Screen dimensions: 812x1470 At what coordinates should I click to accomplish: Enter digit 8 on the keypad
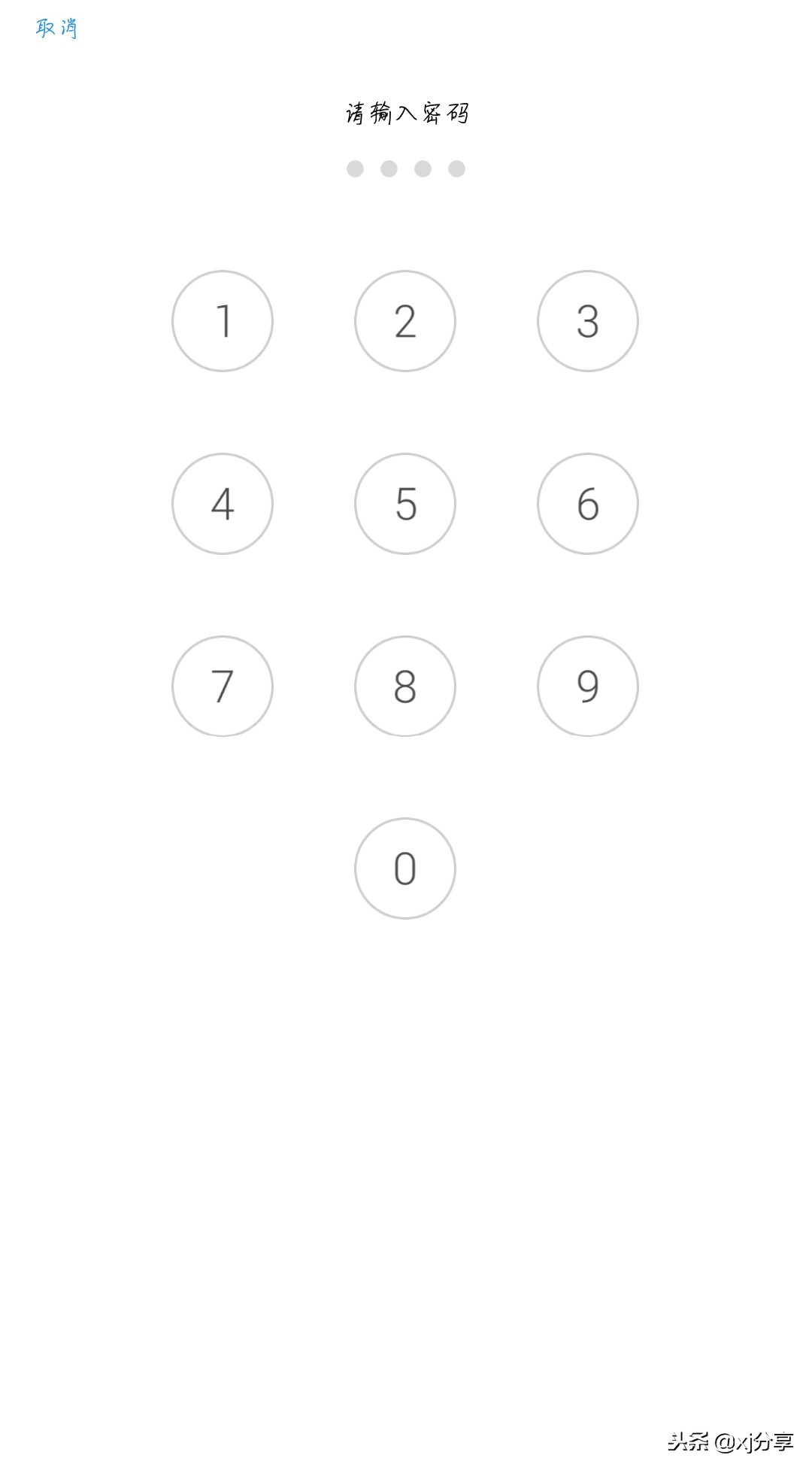point(405,687)
